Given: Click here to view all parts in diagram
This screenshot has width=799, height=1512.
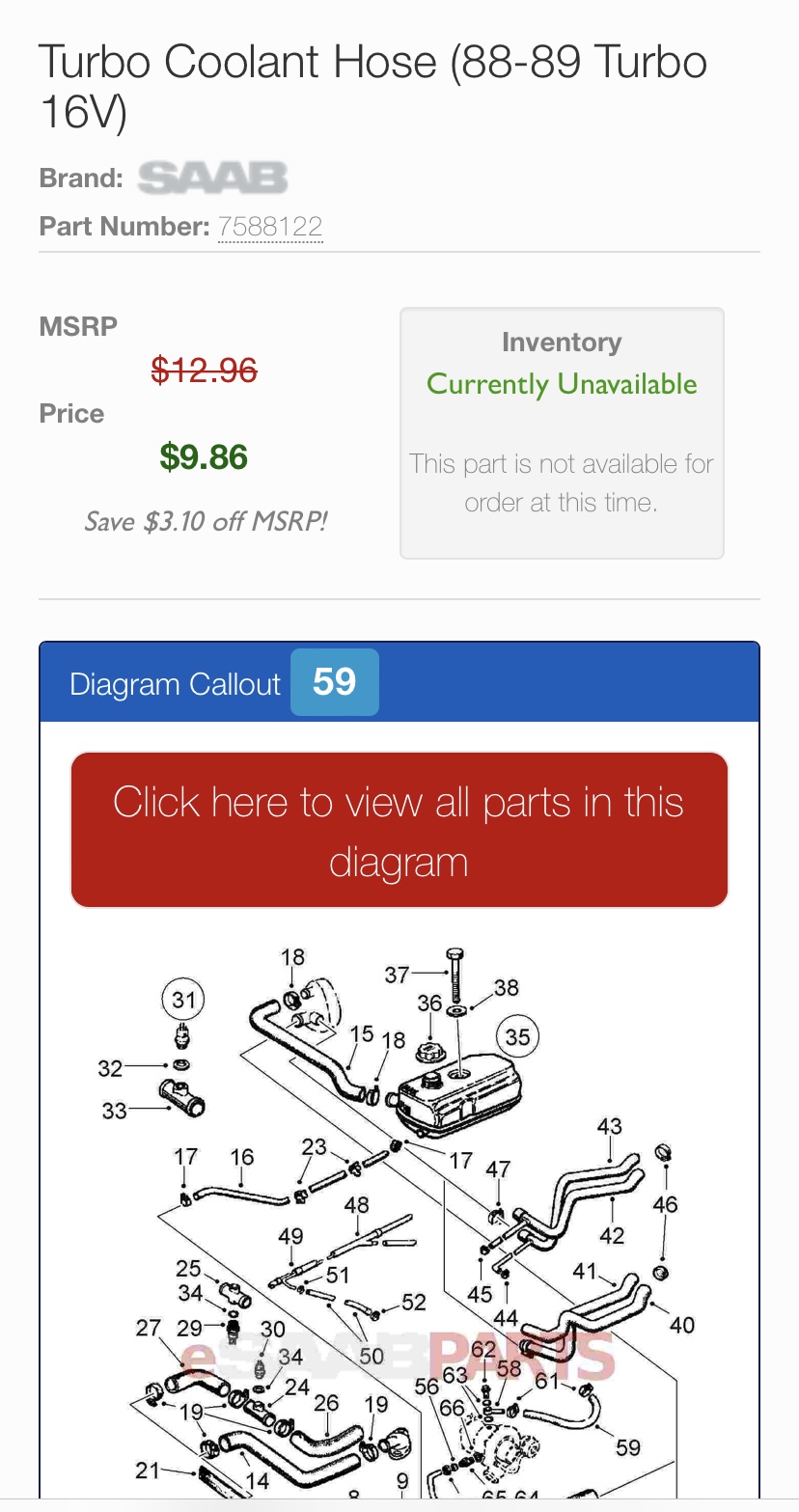Looking at the screenshot, I should pyautogui.click(x=399, y=831).
